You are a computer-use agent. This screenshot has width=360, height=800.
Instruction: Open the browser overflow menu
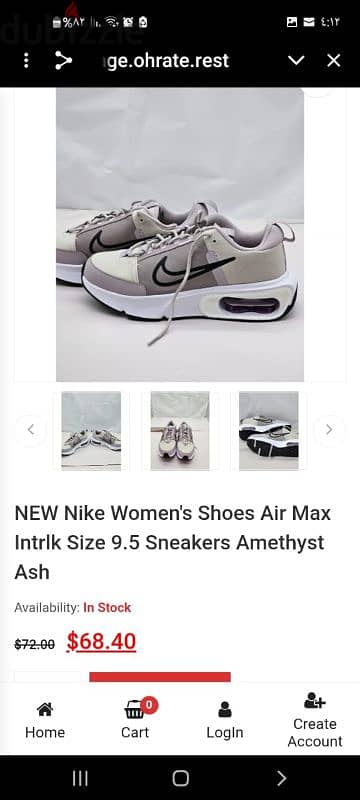27,61
